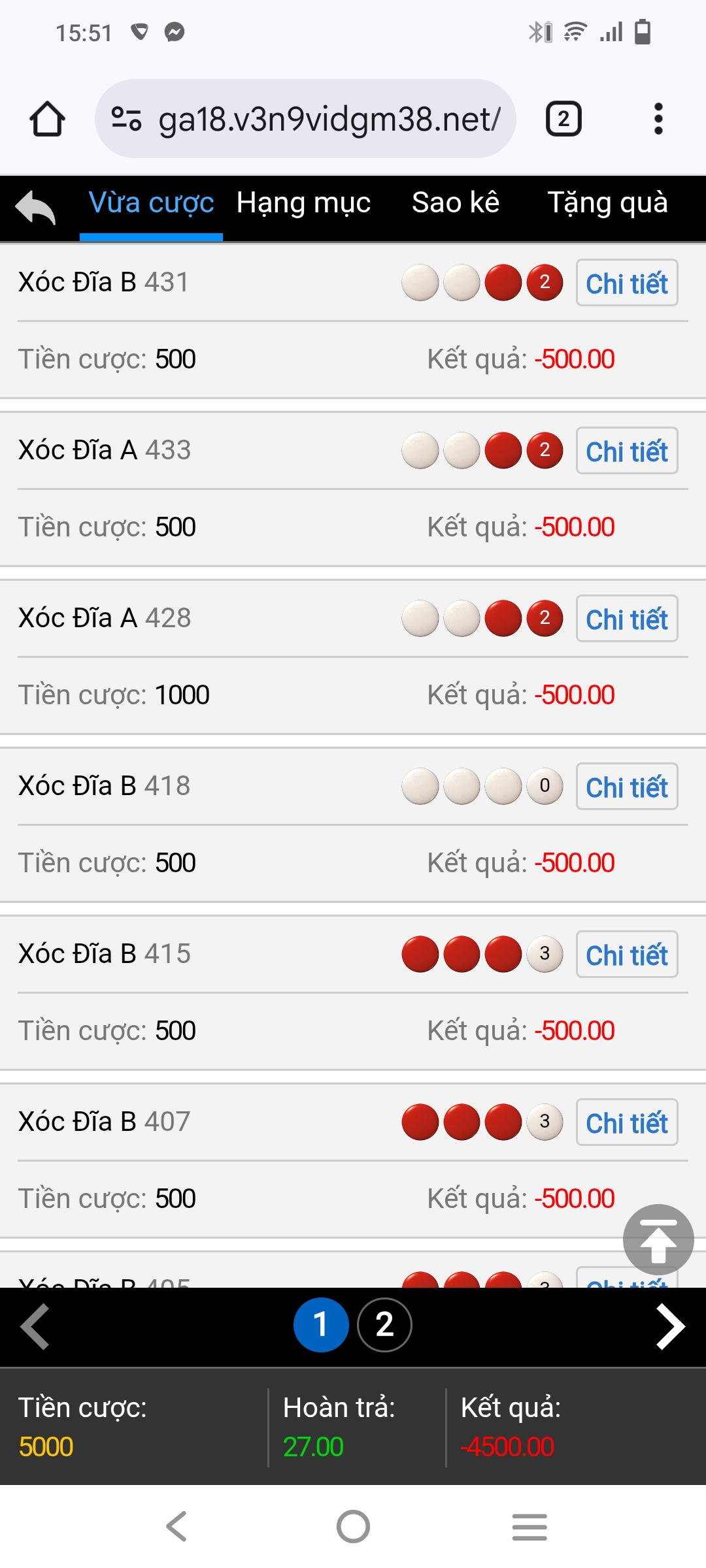
Task: Open Chi tiết for Xóc Đĩa A 433
Action: click(626, 451)
